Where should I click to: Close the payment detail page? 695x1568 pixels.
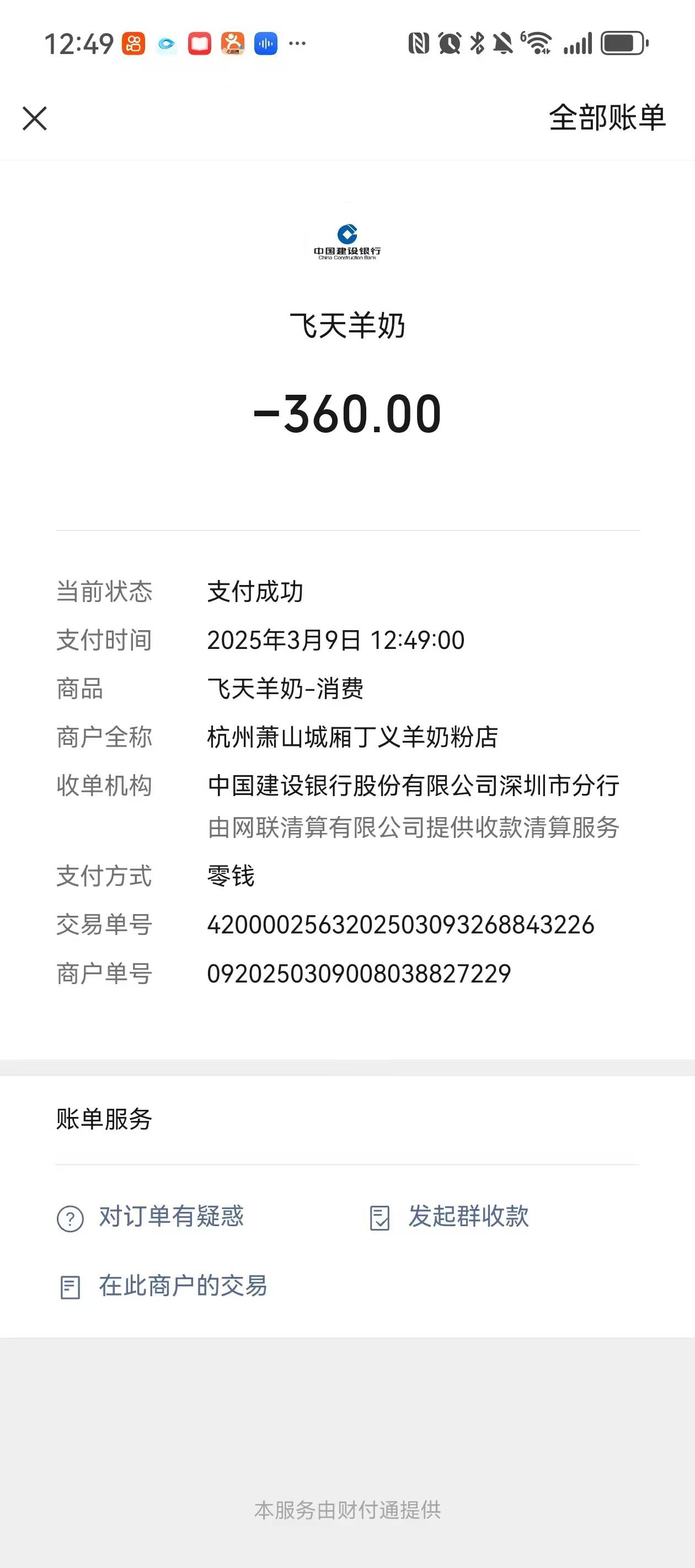35,118
